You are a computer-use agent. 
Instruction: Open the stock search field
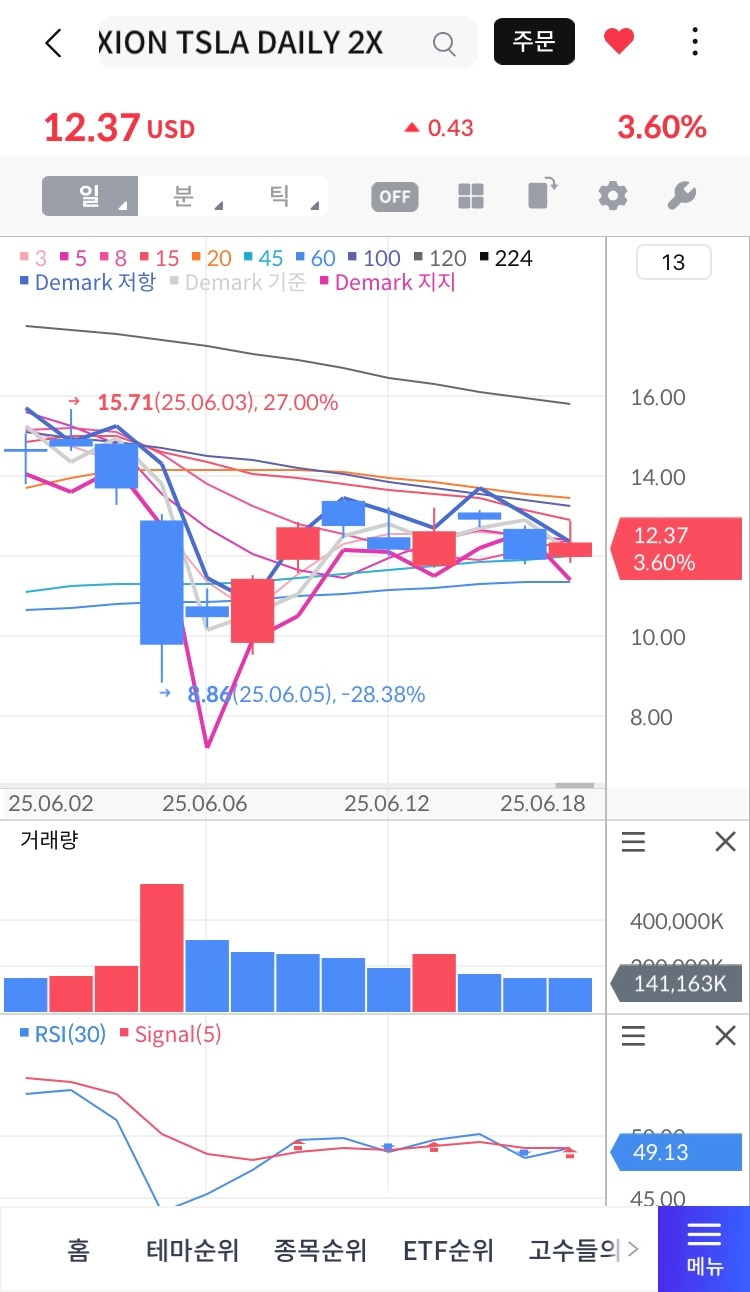(286, 43)
